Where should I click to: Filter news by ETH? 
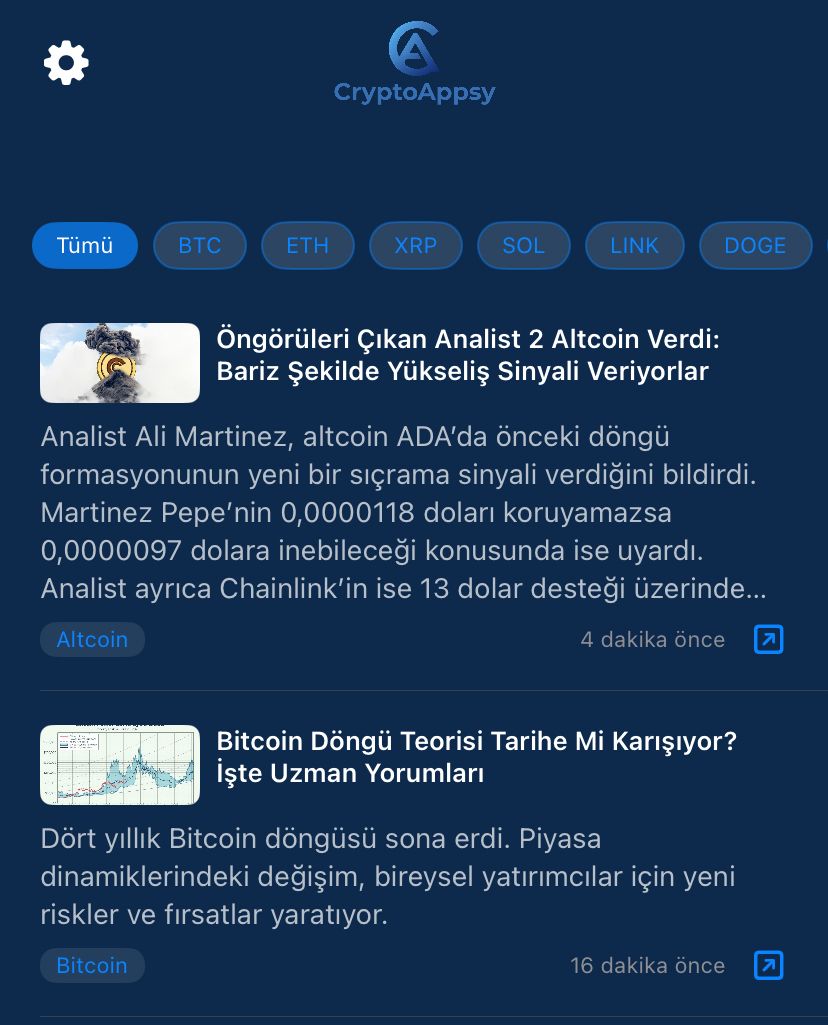(308, 246)
